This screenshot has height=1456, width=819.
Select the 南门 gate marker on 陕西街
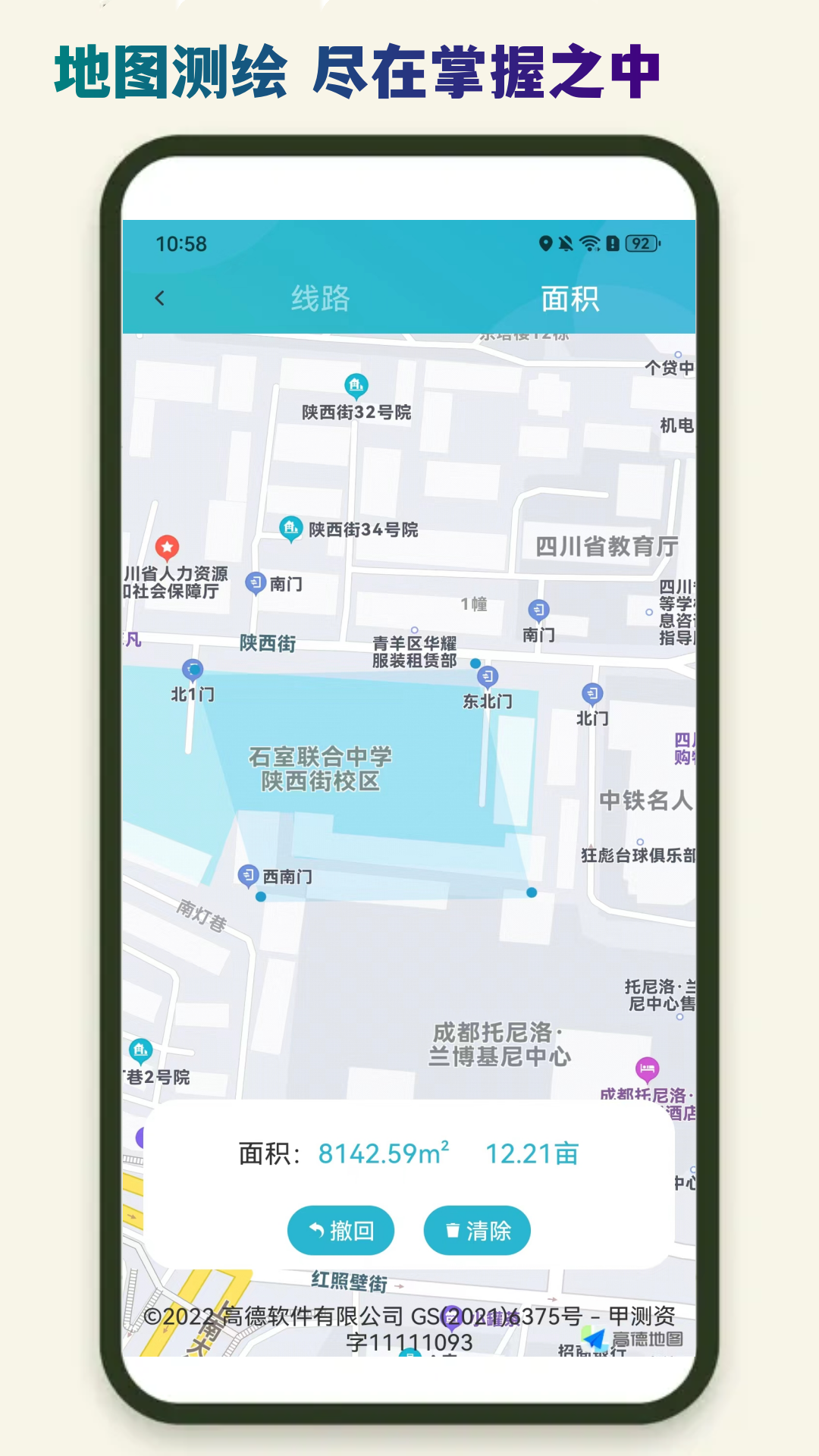(x=256, y=582)
